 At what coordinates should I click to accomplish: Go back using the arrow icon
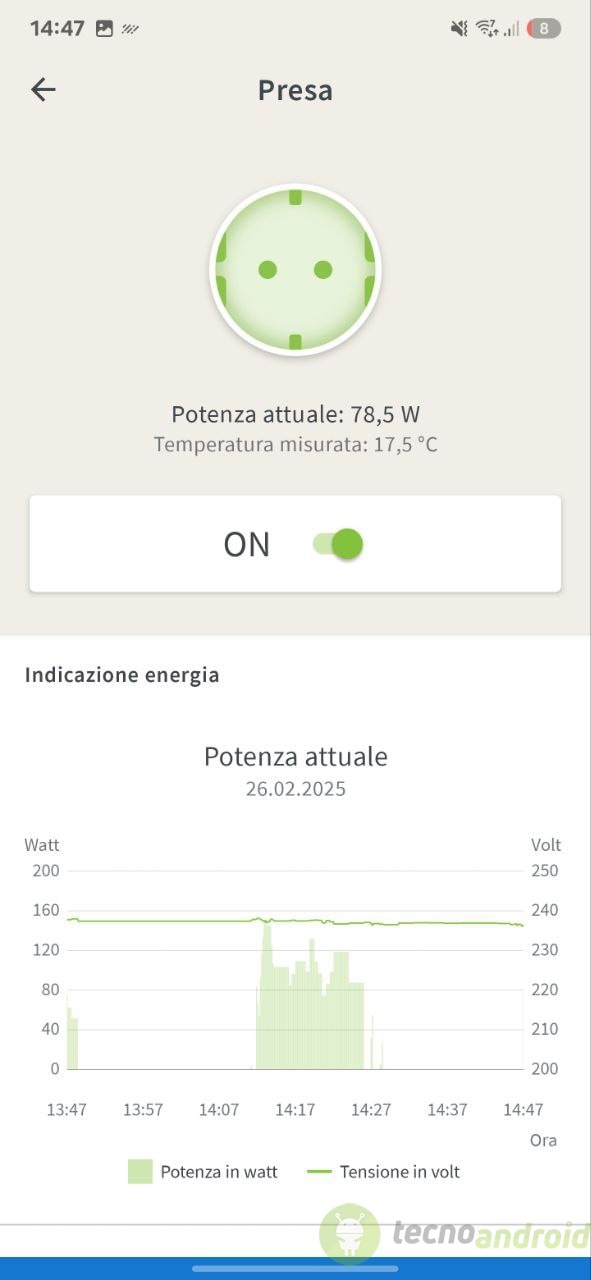tap(43, 90)
